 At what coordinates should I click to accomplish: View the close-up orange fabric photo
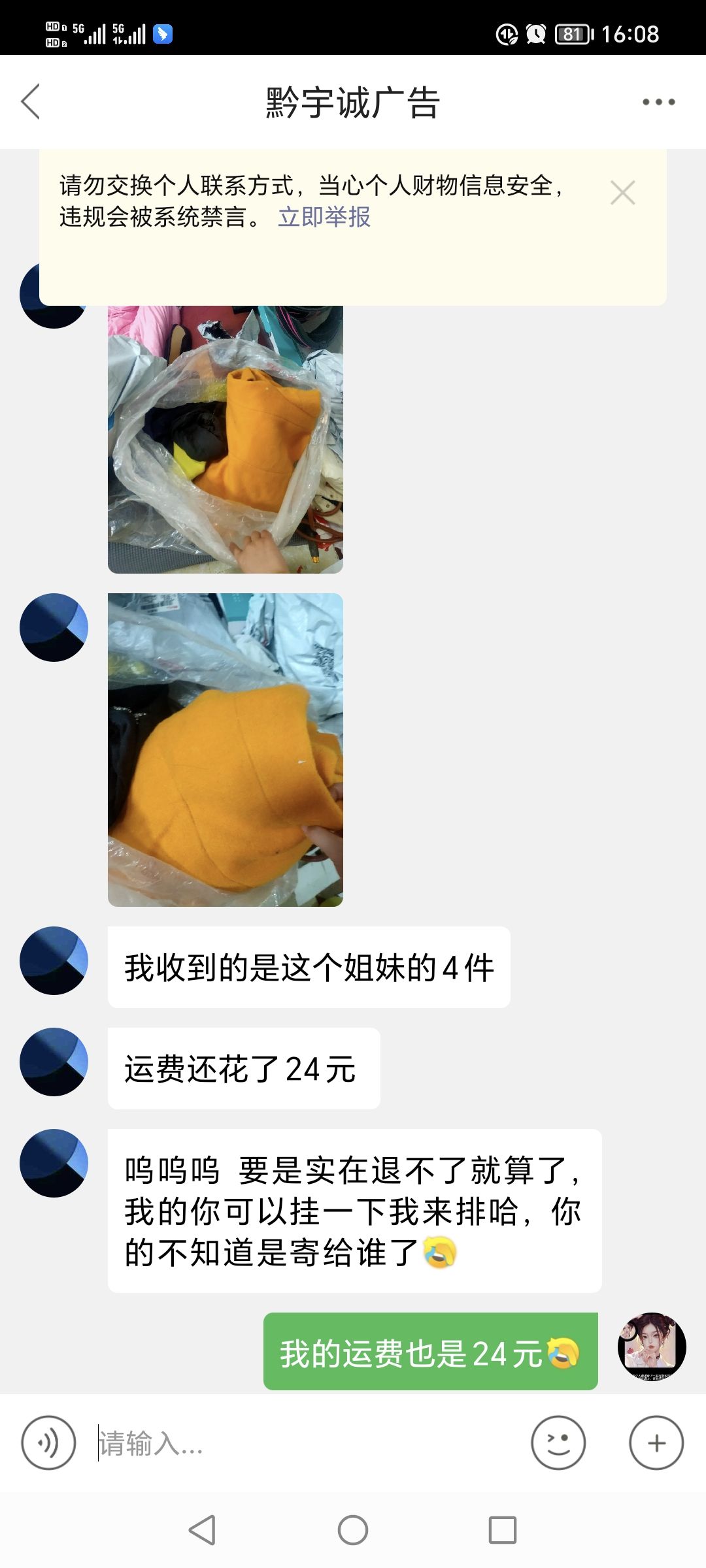point(226,749)
